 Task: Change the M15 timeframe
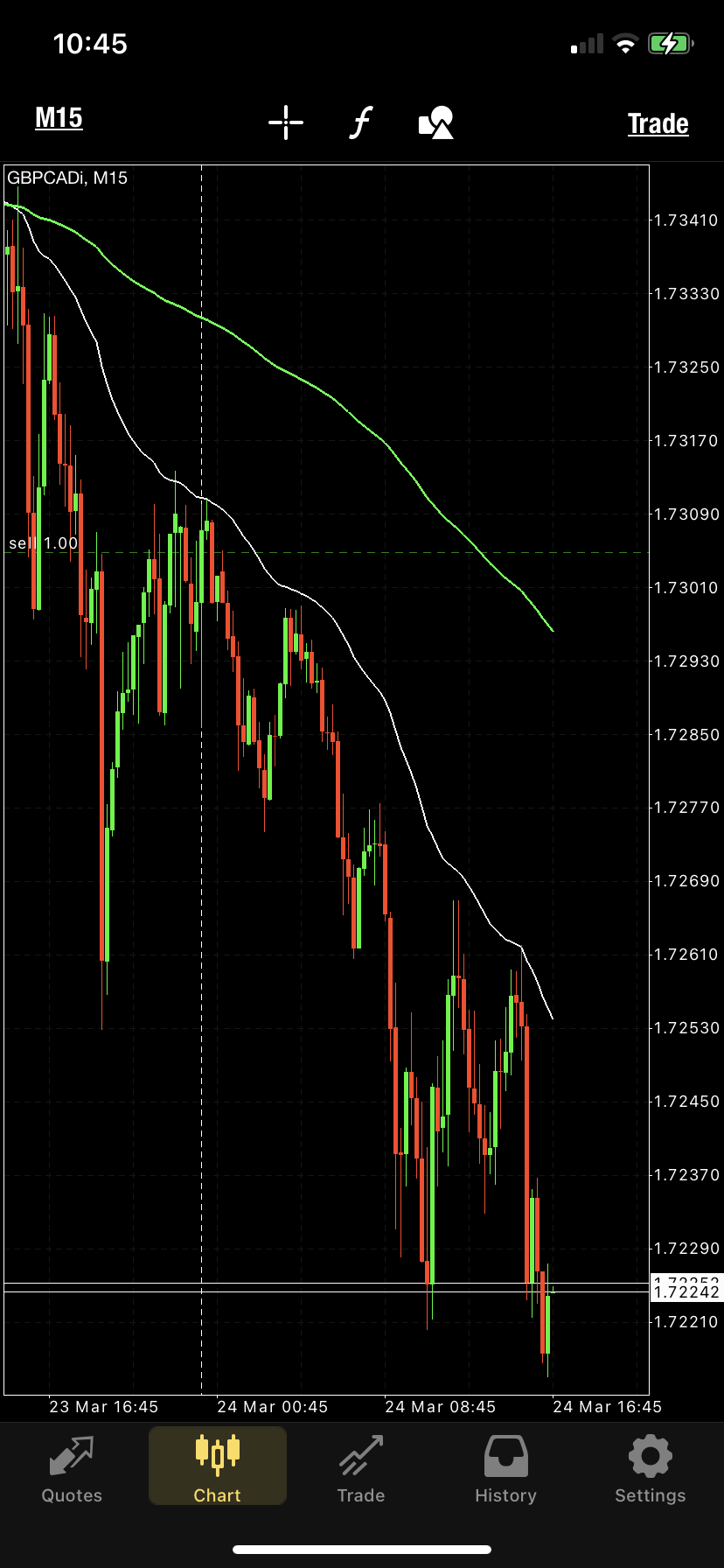coord(59,118)
